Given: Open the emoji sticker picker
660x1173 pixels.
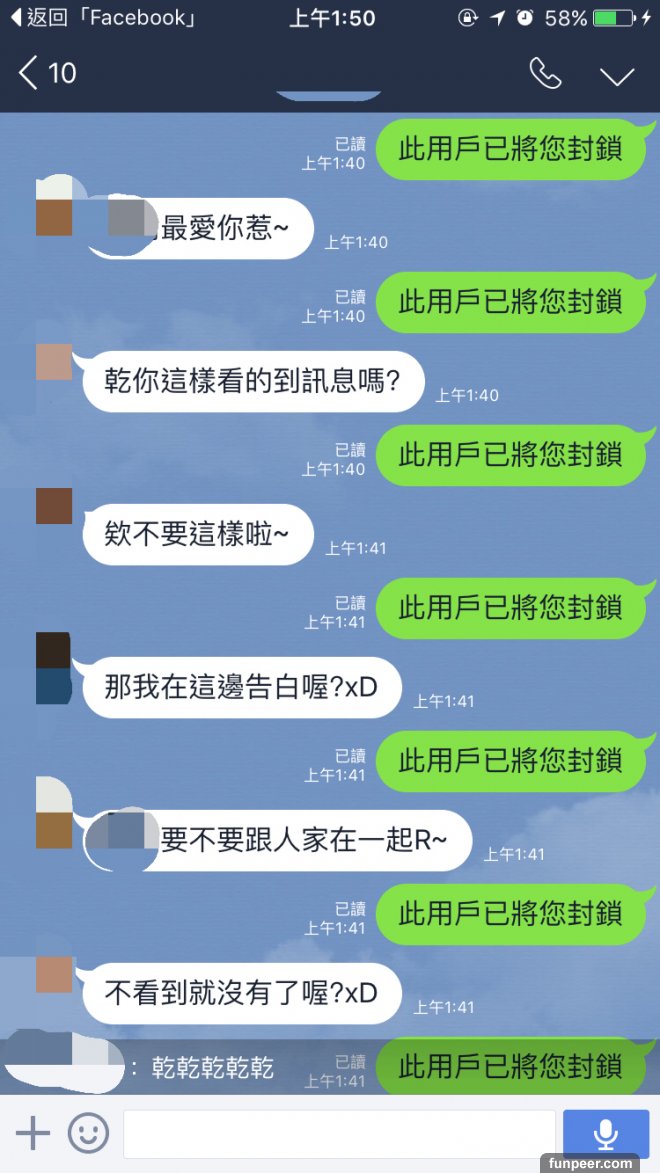Looking at the screenshot, I should pos(88,1133).
